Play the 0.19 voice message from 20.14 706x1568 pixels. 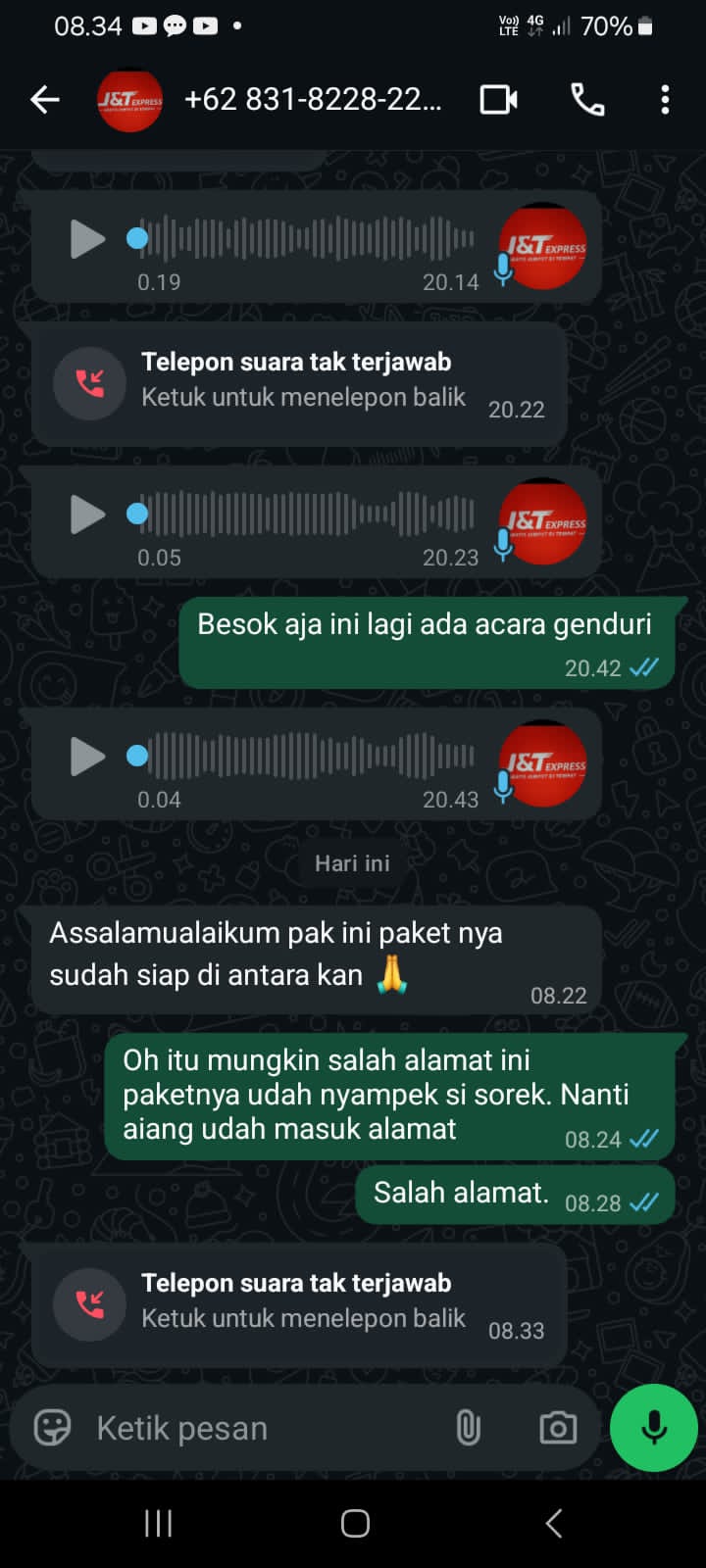coord(87,239)
